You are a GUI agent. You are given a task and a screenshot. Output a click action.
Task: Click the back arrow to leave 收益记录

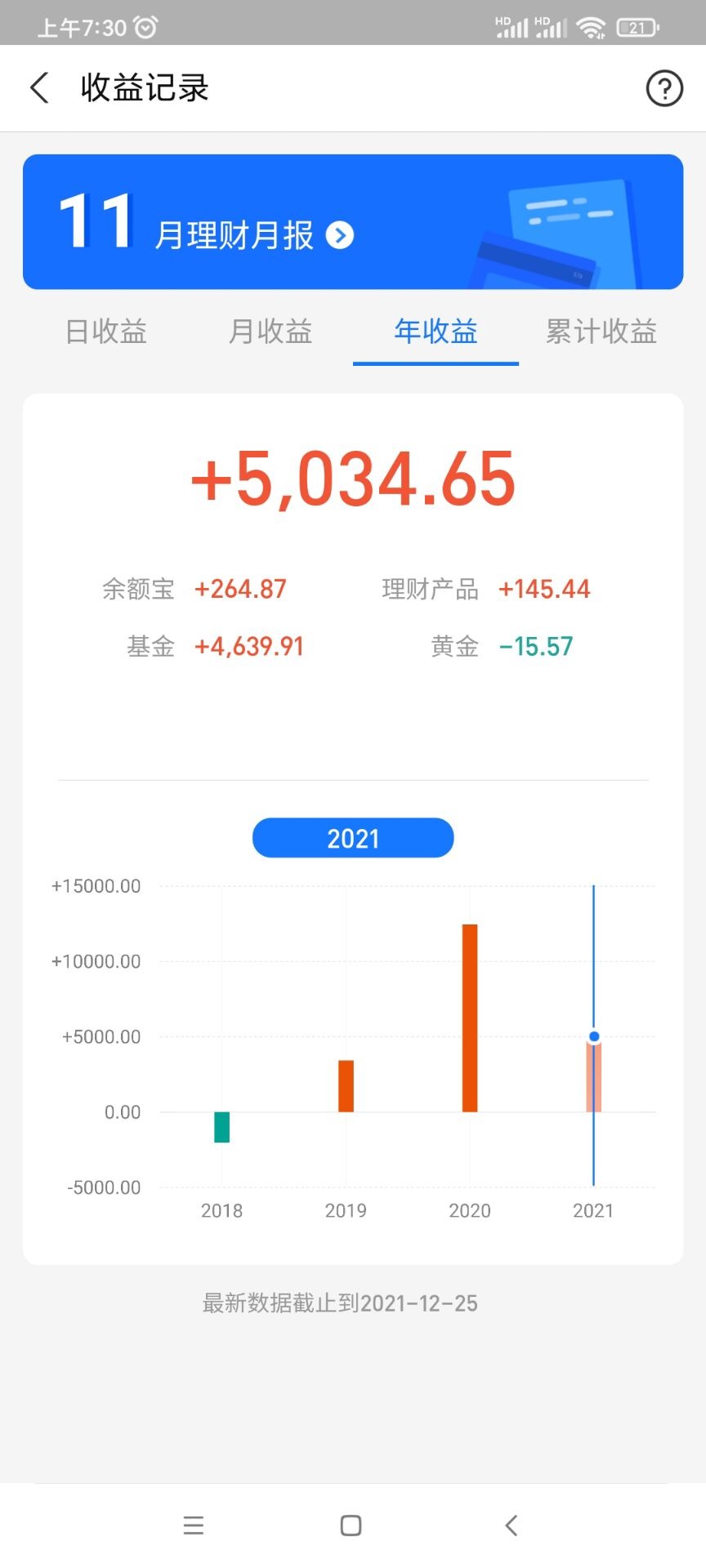coord(38,87)
